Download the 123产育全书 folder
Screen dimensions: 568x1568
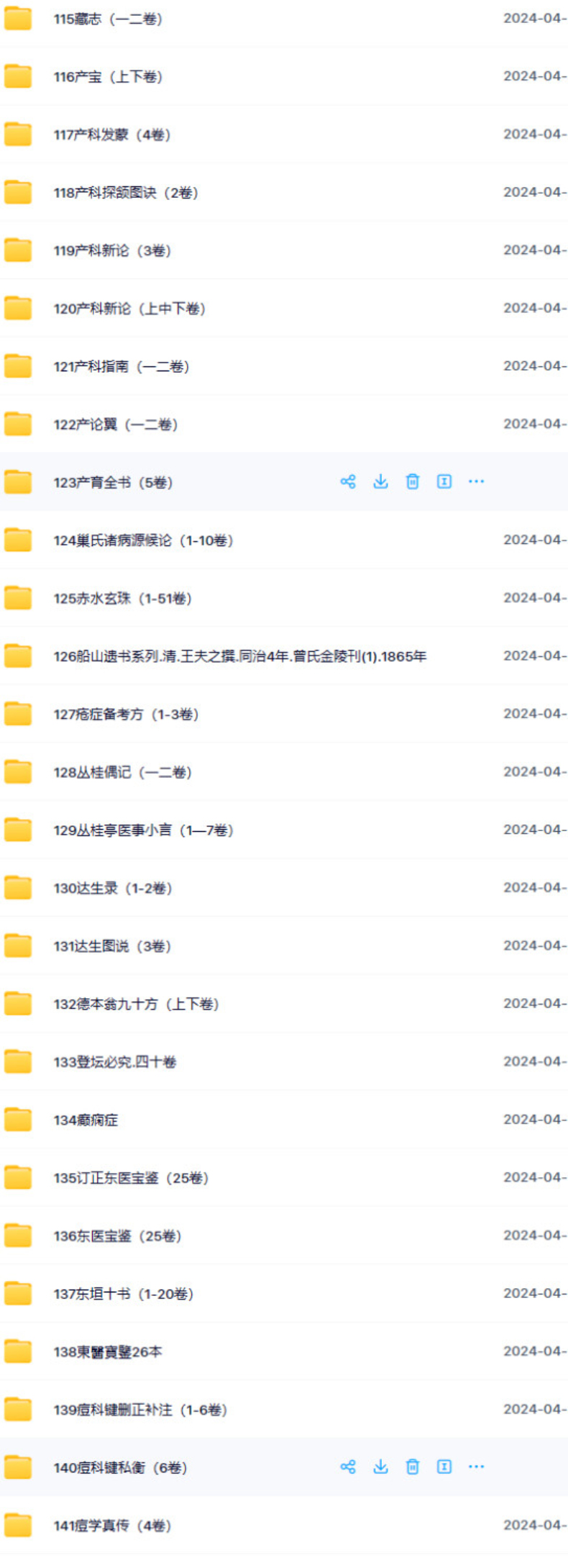pos(380,482)
